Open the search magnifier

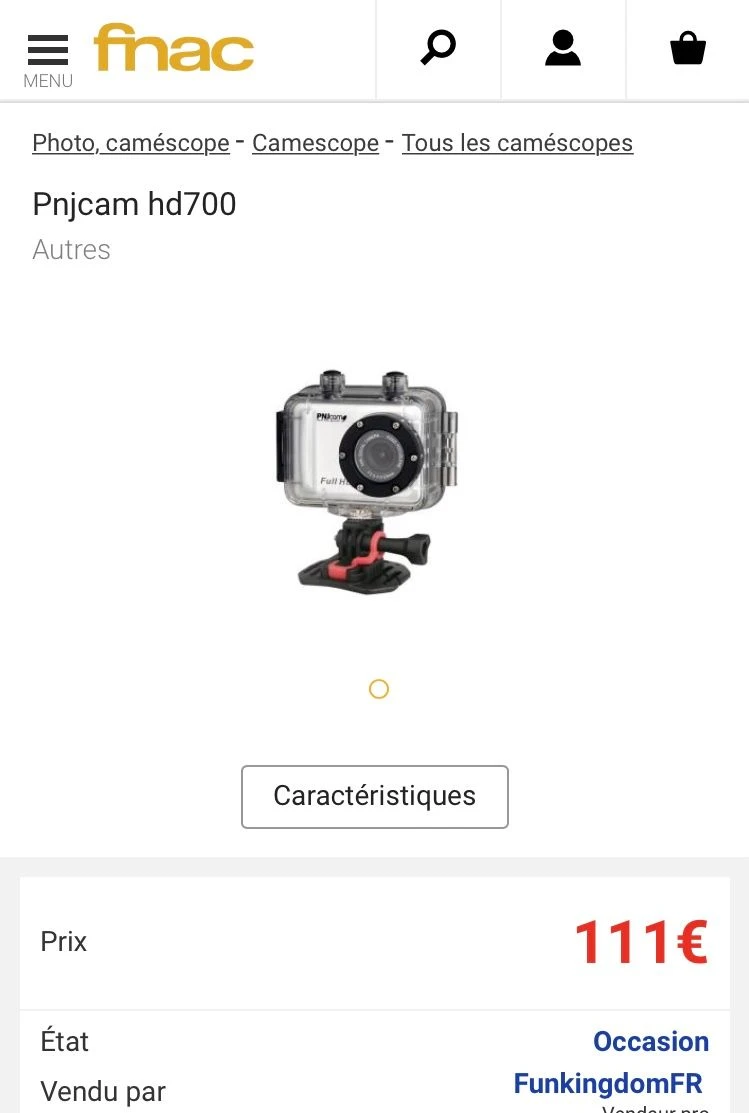pyautogui.click(x=438, y=48)
